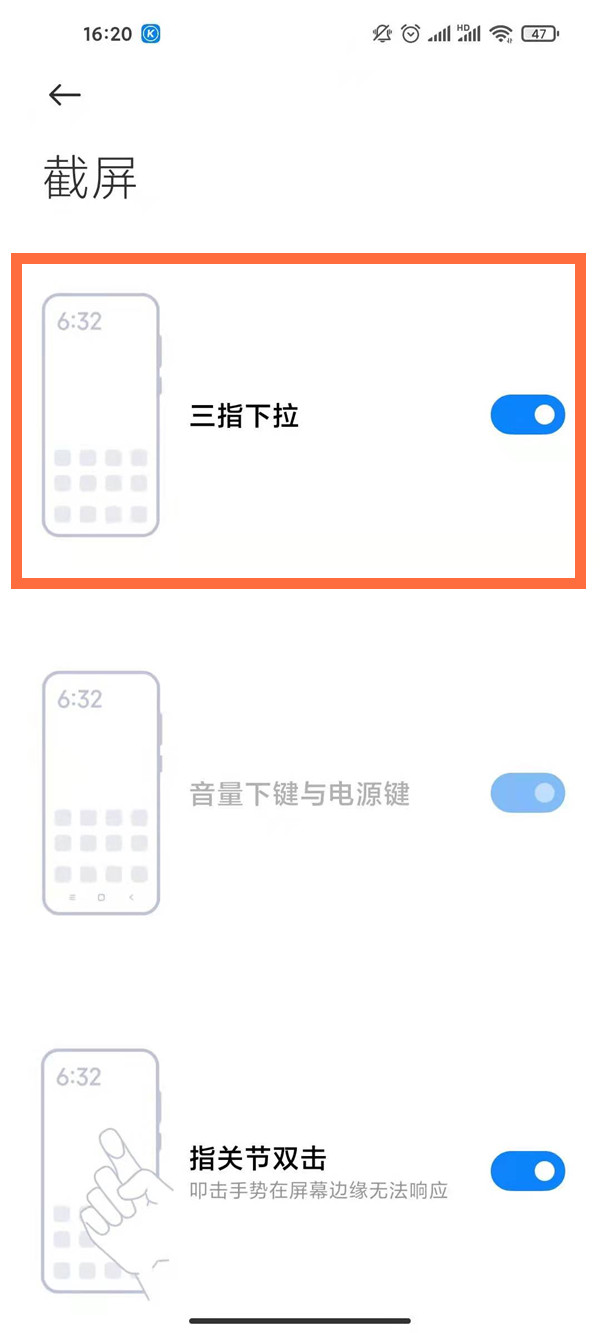Tap the 音量下键与电源键 switch

point(528,793)
